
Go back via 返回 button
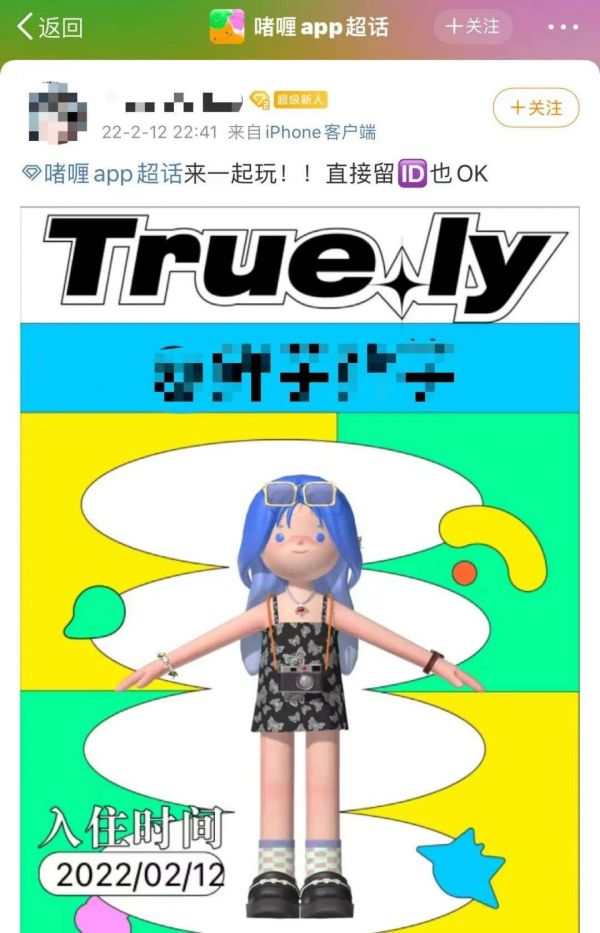48,27
